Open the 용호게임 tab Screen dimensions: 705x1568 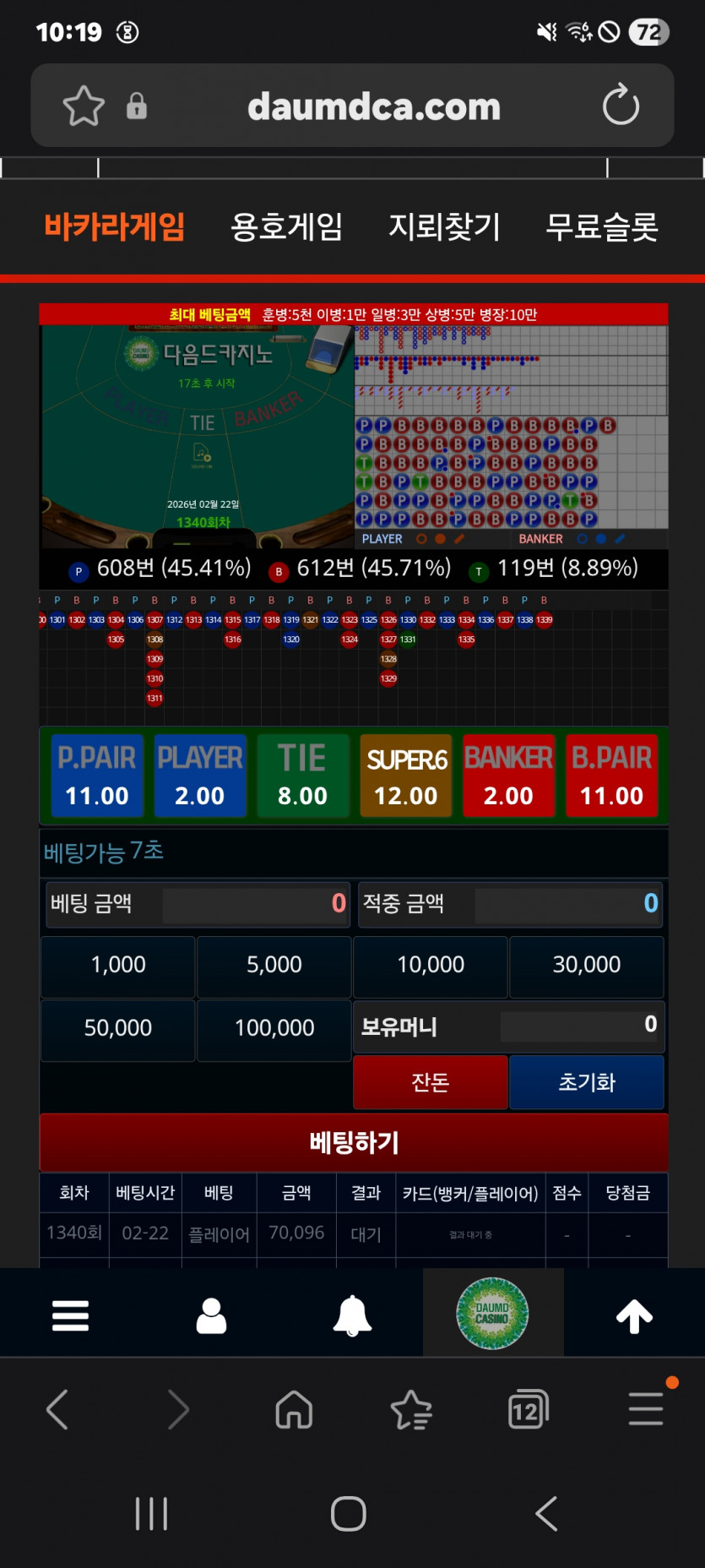tap(288, 226)
